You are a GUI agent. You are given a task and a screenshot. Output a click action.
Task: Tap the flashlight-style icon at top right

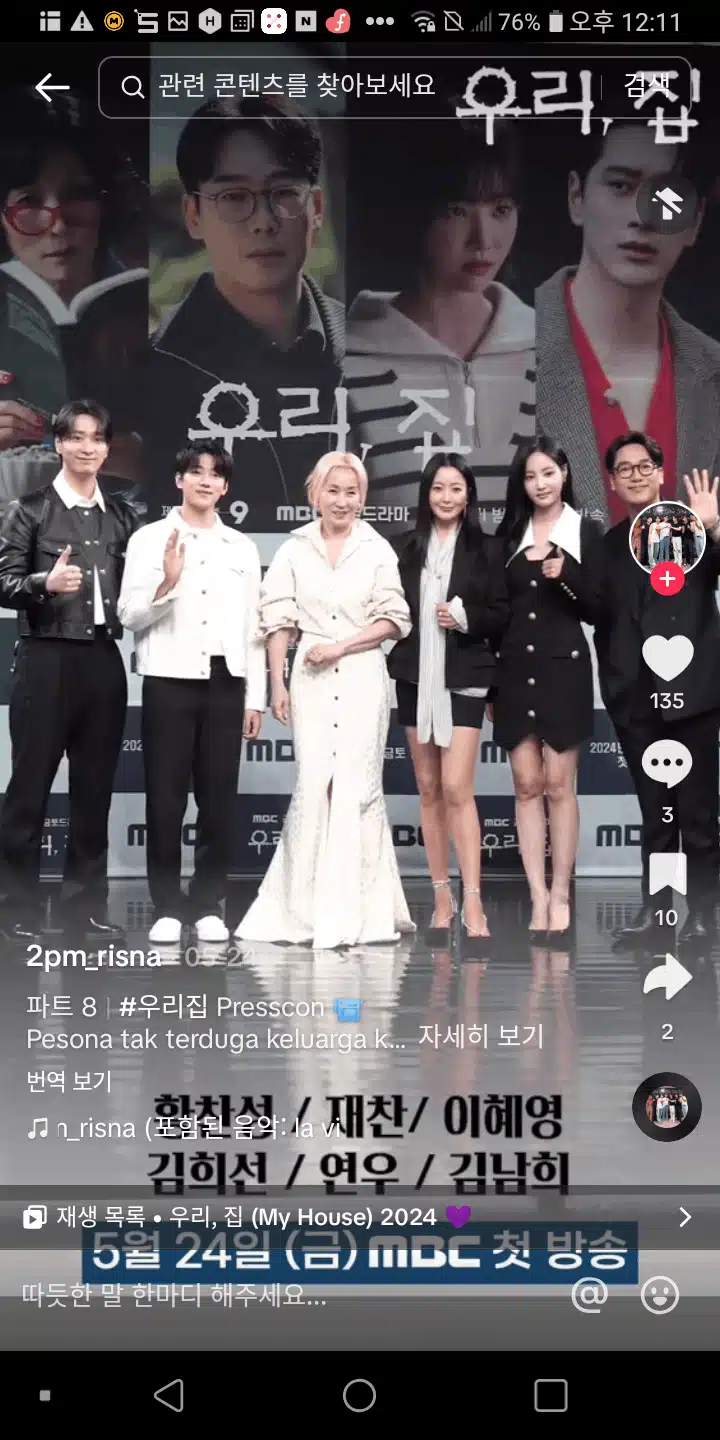point(667,204)
